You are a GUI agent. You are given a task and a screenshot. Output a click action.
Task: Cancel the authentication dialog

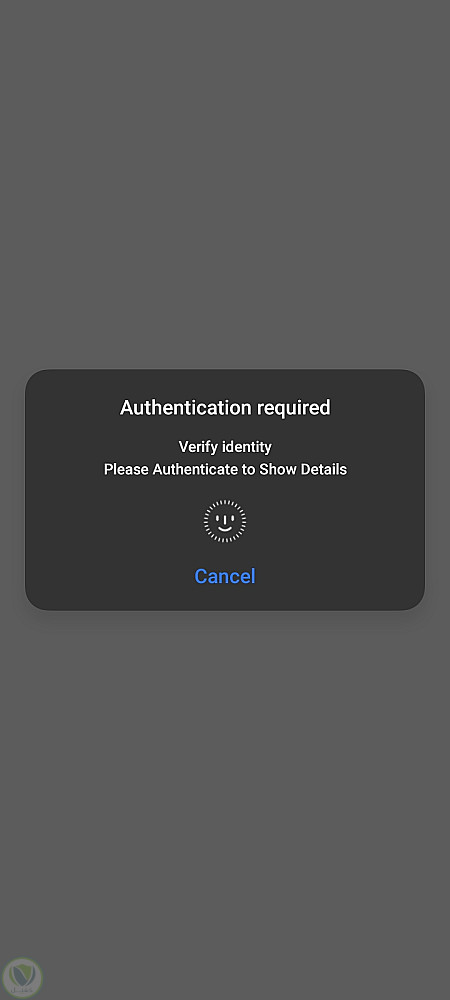[x=224, y=576]
